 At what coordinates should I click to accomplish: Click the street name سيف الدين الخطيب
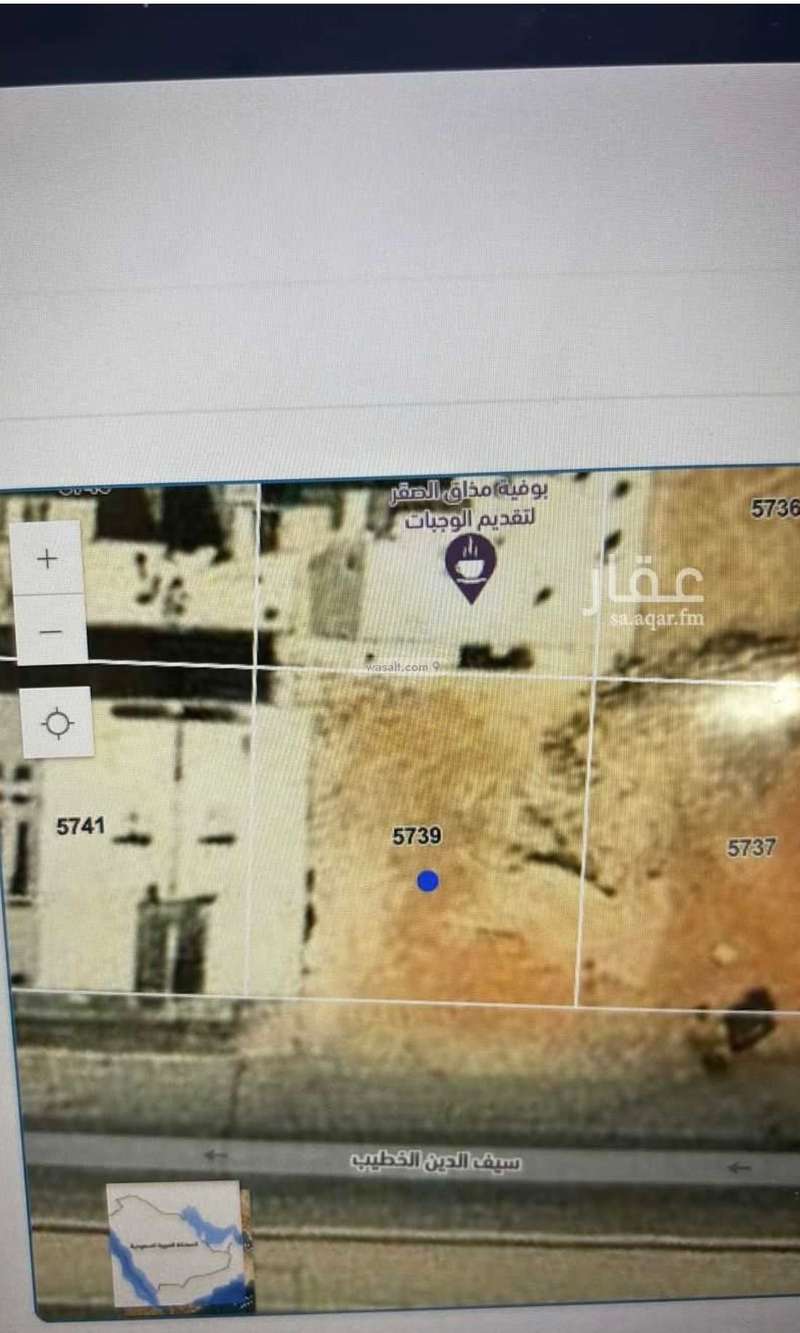pos(438,1160)
